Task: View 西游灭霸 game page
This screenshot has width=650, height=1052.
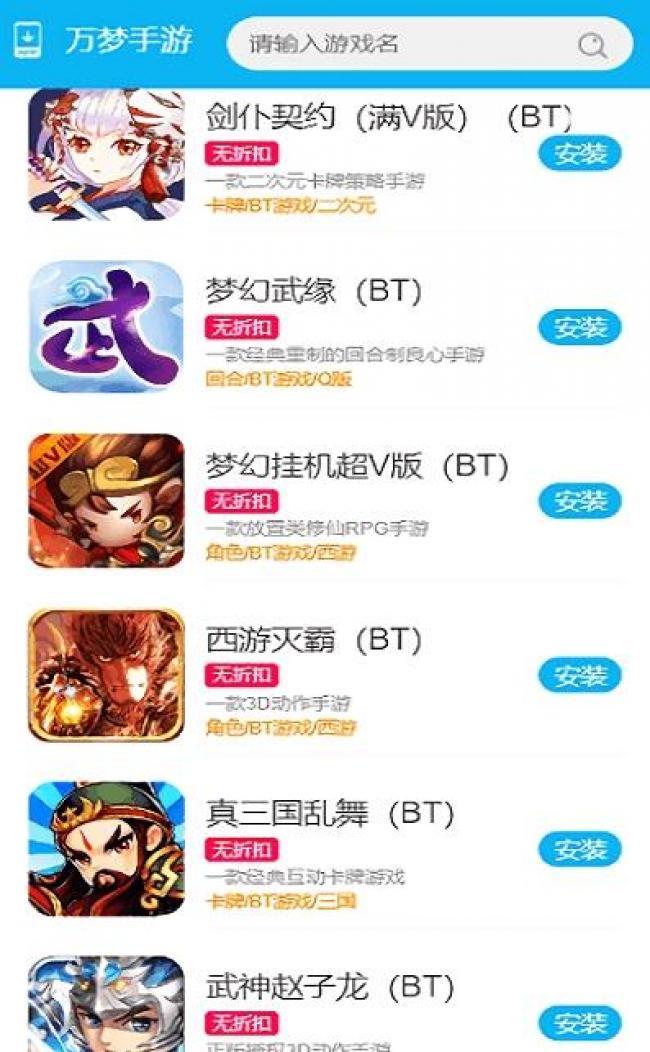Action: pyautogui.click(x=106, y=675)
